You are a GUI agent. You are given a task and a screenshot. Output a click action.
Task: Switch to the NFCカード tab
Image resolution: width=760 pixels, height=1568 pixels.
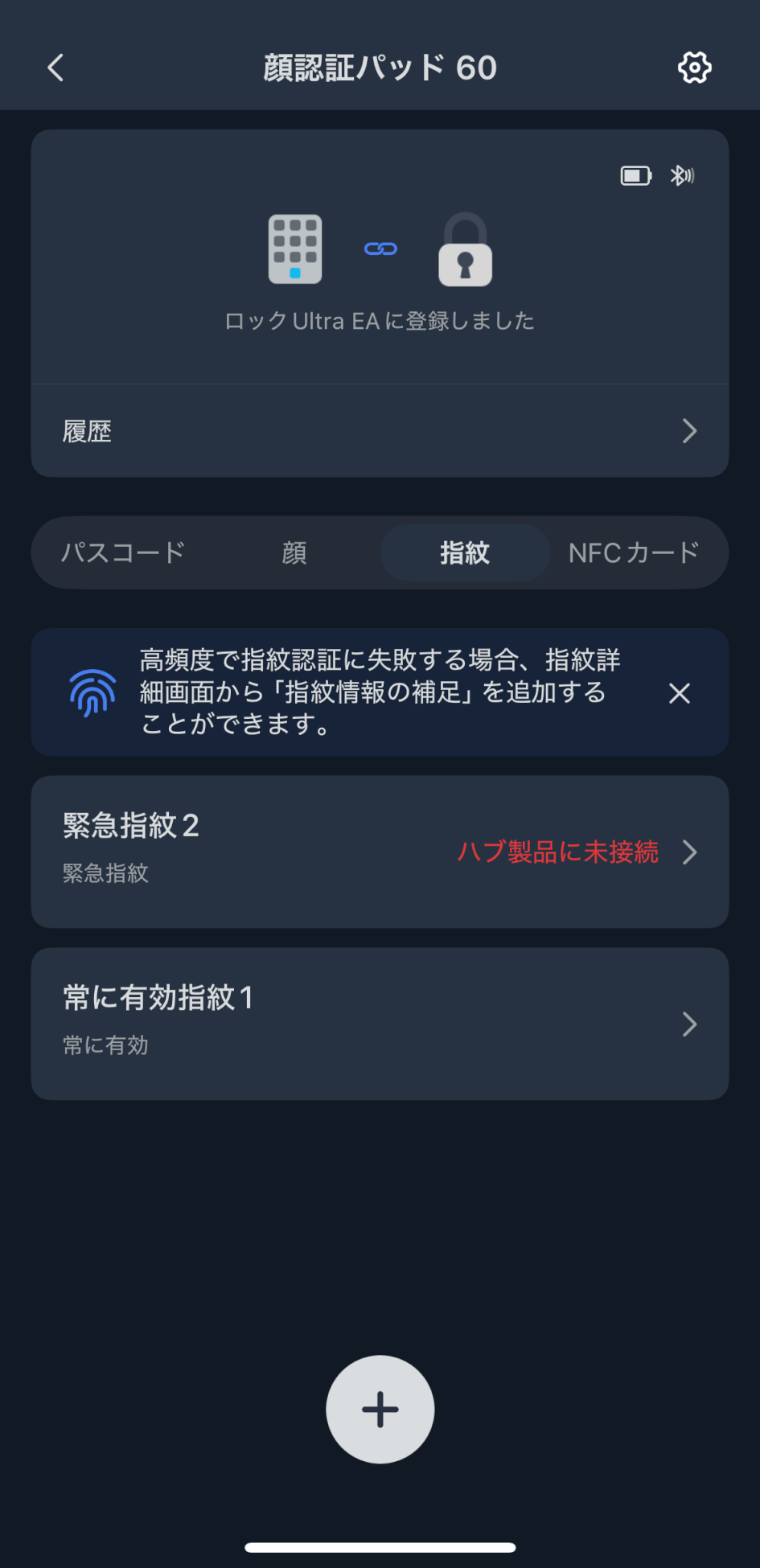point(634,552)
